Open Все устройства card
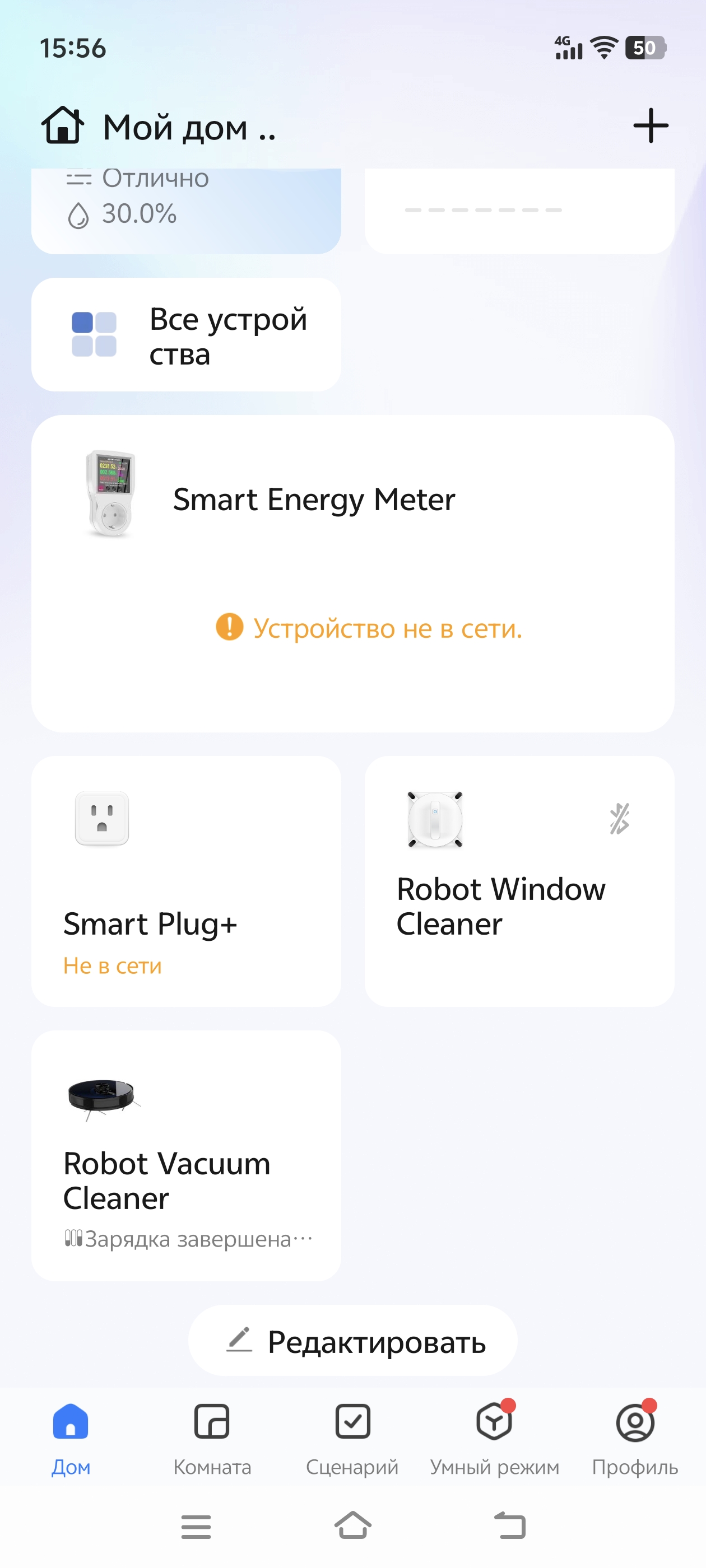The image size is (706, 1568). pyautogui.click(x=186, y=335)
